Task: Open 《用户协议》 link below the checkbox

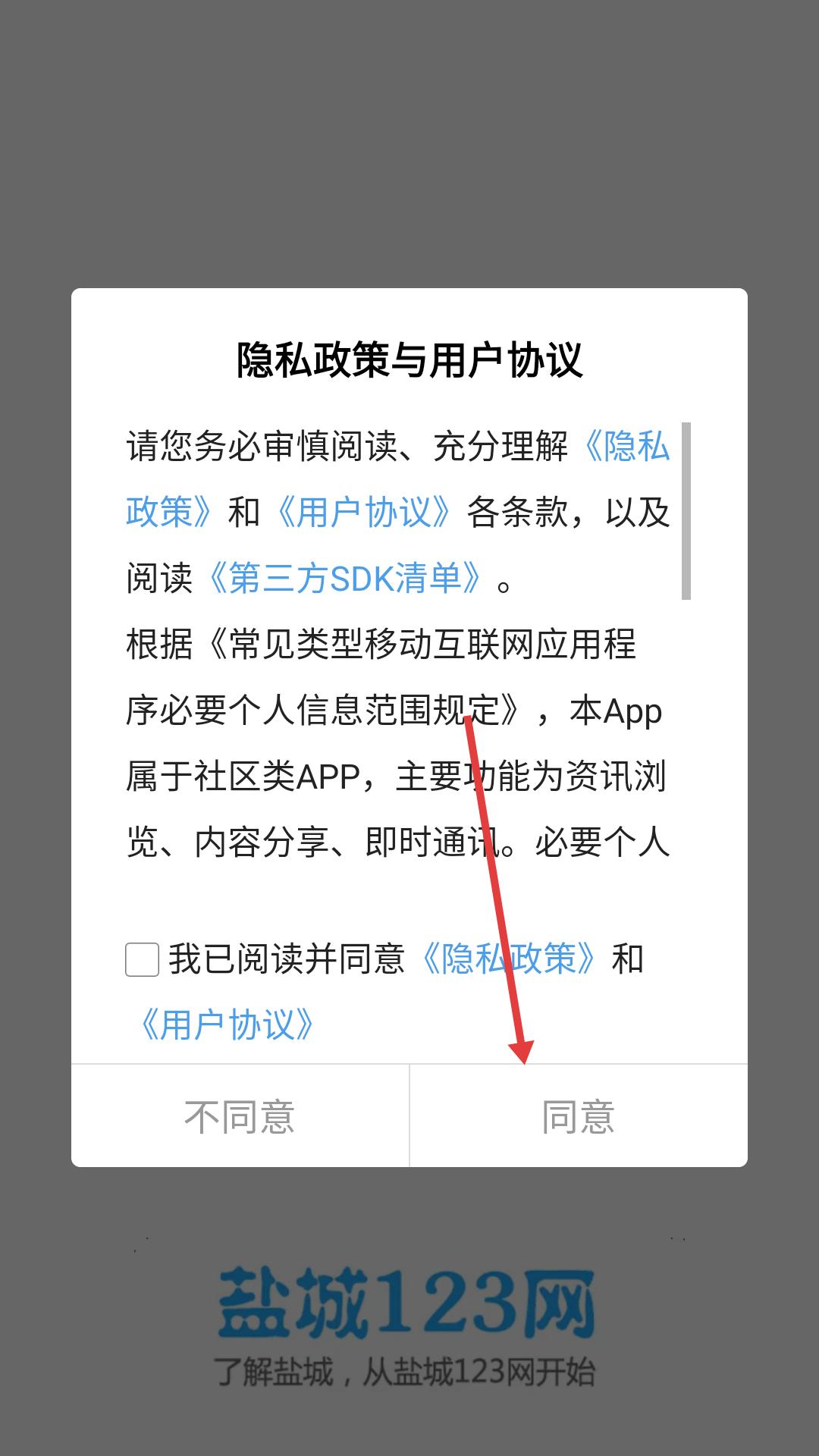Action: 226,1025
